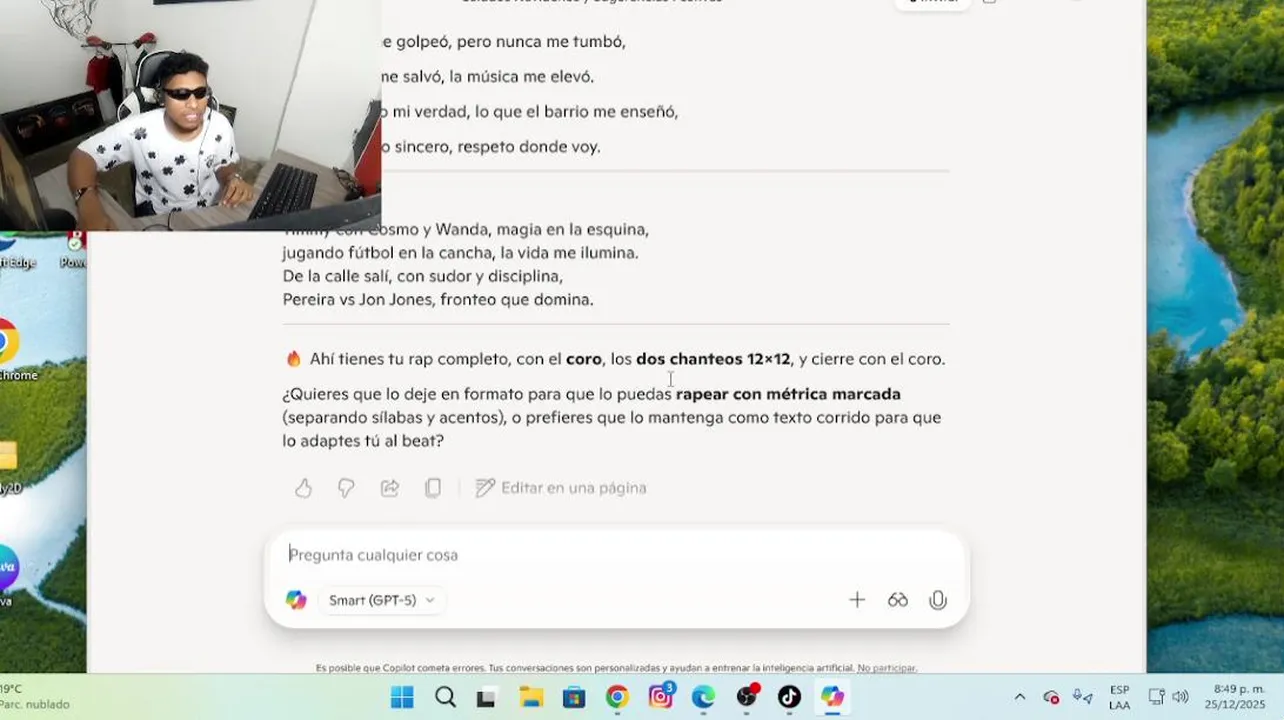
Task: Open Microsoft Edge from the taskbar
Action: [x=704, y=697]
